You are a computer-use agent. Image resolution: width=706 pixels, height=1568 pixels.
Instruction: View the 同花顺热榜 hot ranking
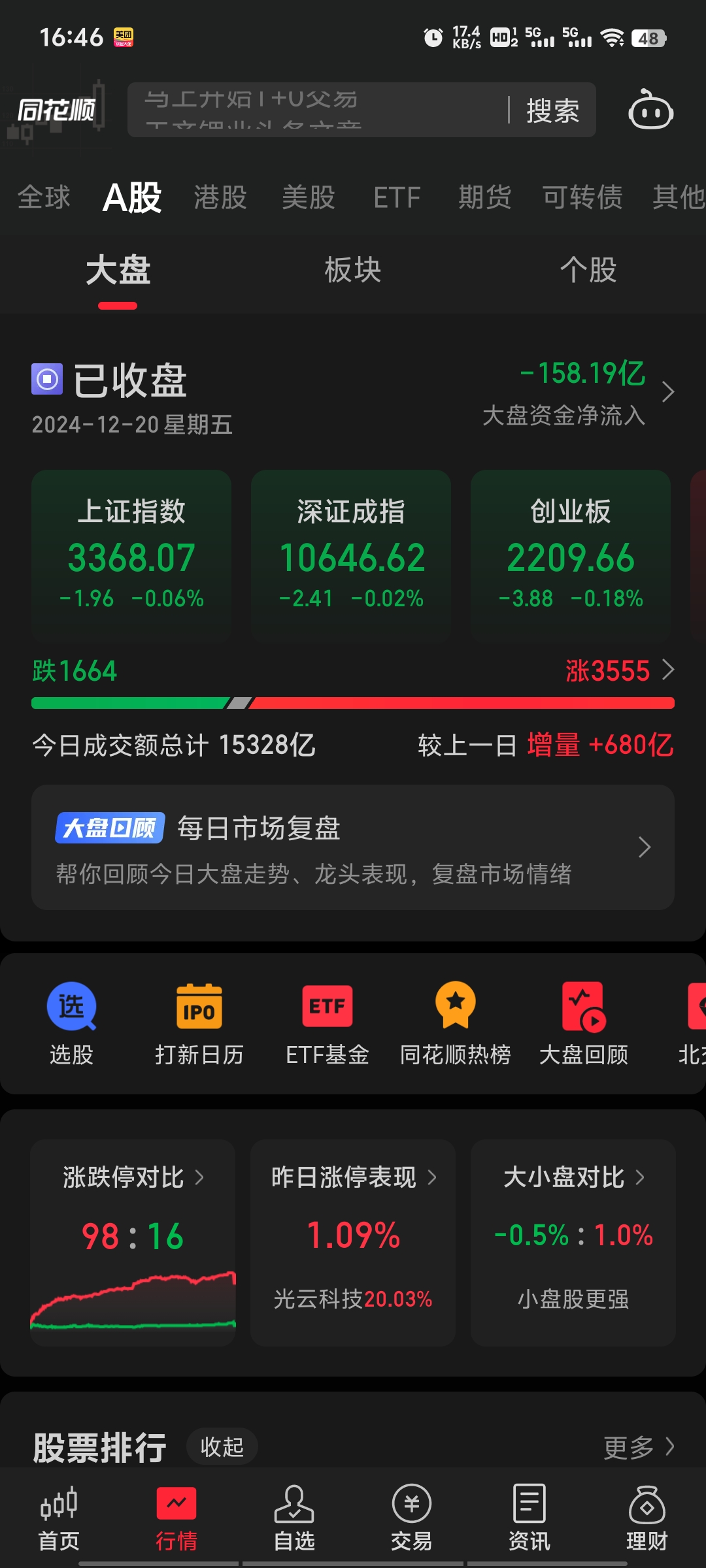click(456, 1022)
